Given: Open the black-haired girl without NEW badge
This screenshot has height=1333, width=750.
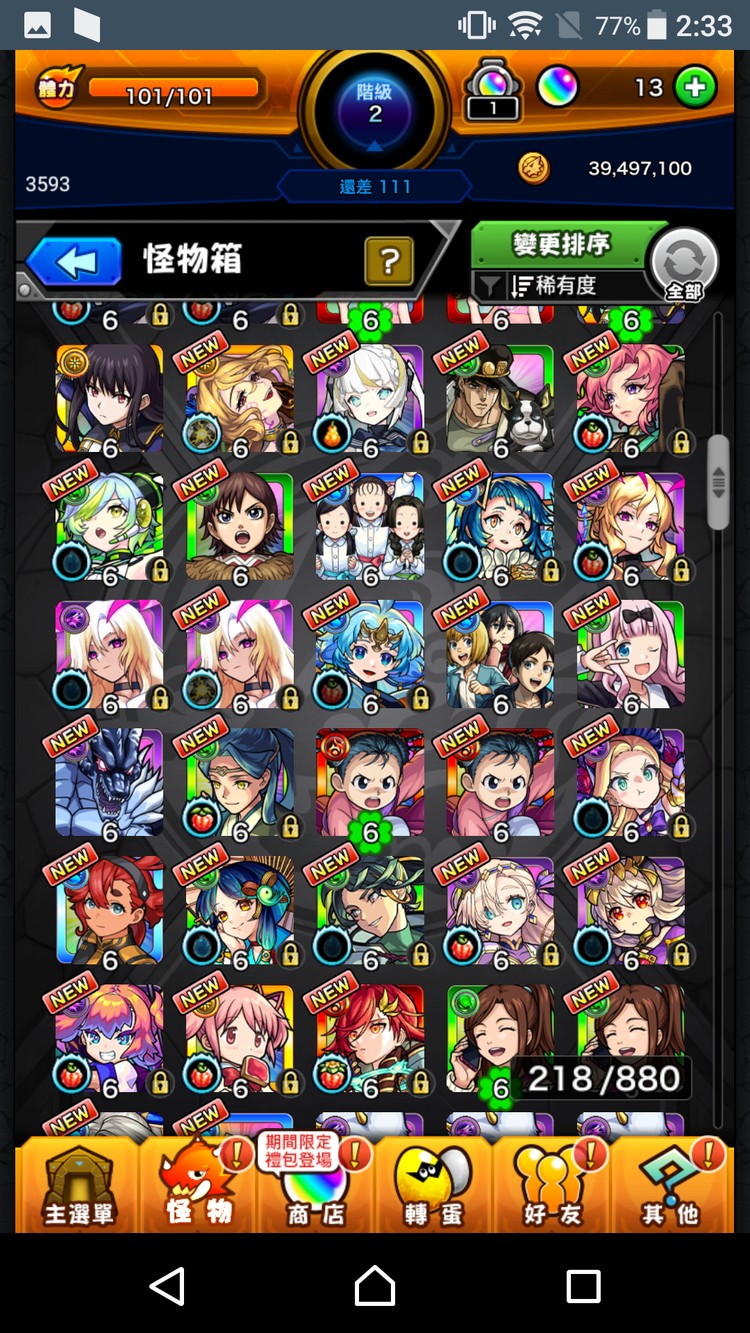Looking at the screenshot, I should [x=108, y=398].
